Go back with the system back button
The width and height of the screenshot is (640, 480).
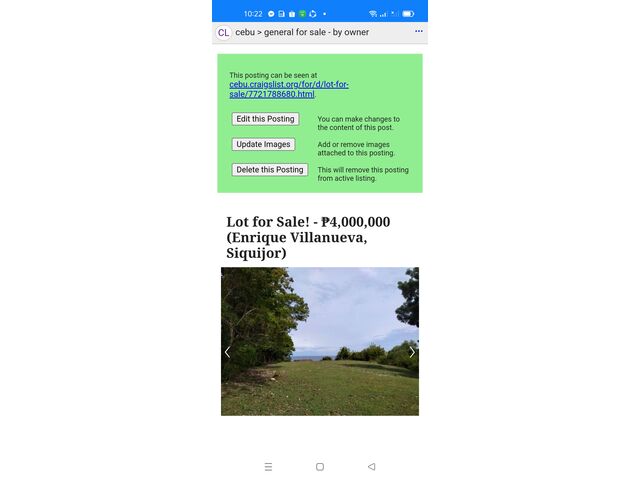pyautogui.click(x=371, y=467)
